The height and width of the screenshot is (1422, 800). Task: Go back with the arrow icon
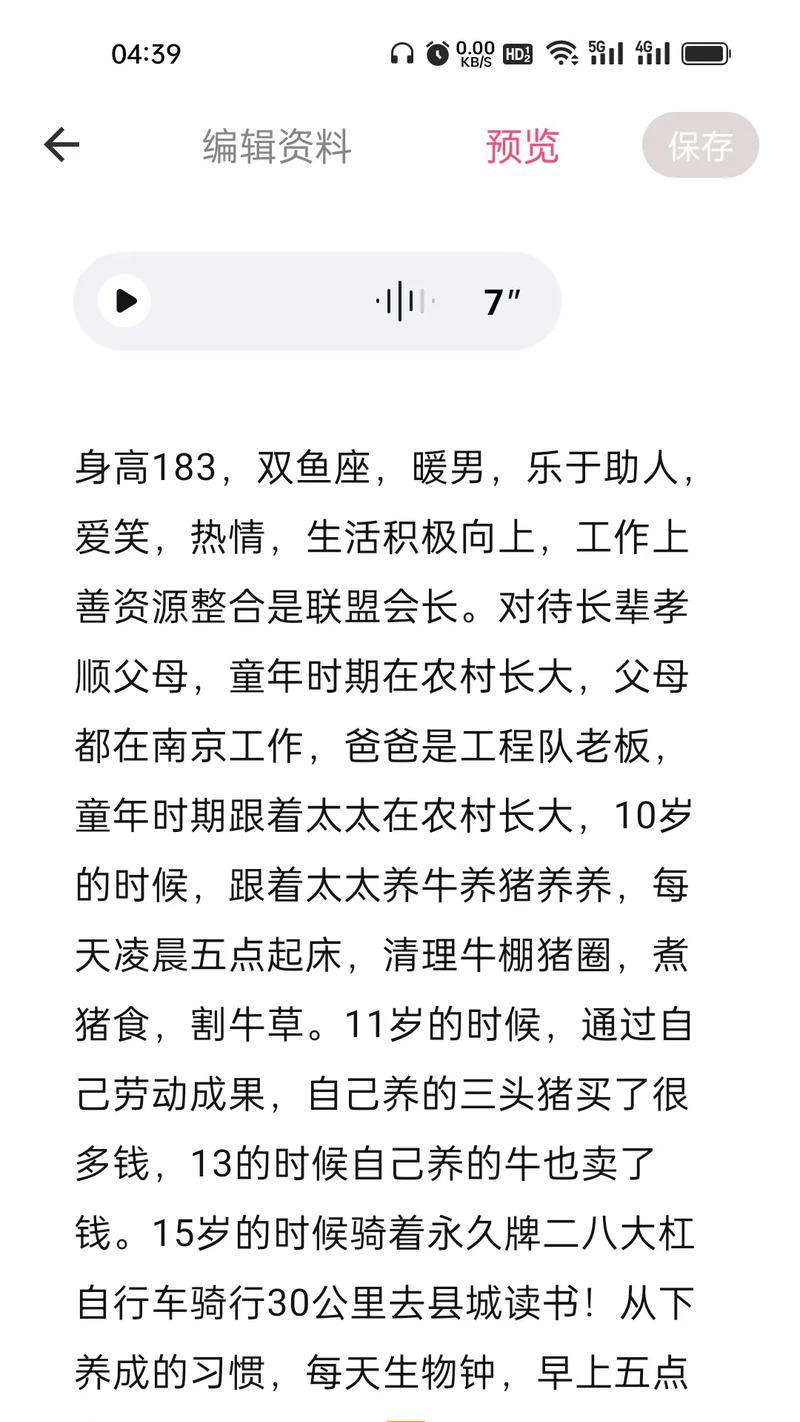(x=61, y=146)
